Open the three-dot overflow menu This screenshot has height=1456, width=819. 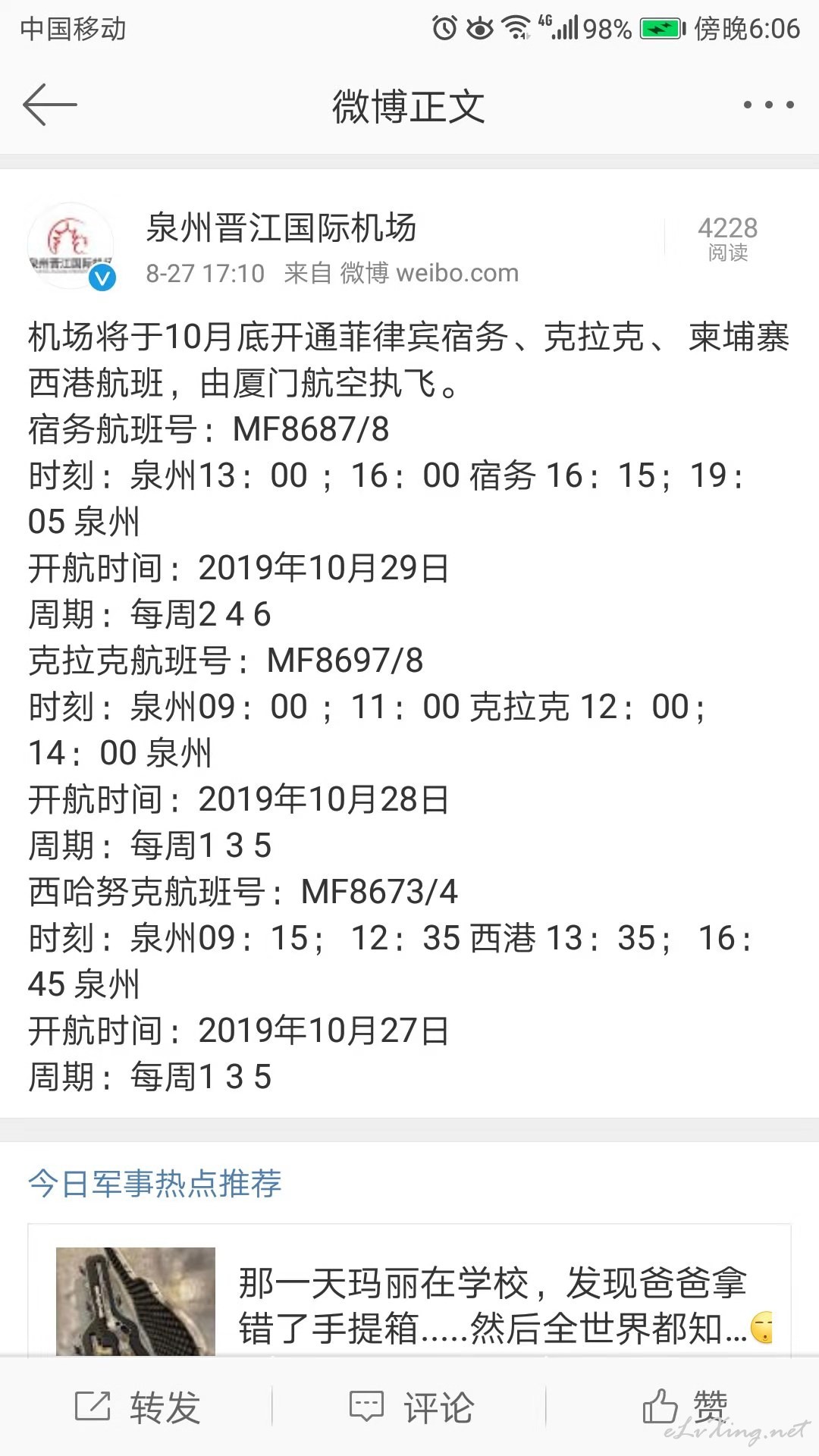click(768, 105)
